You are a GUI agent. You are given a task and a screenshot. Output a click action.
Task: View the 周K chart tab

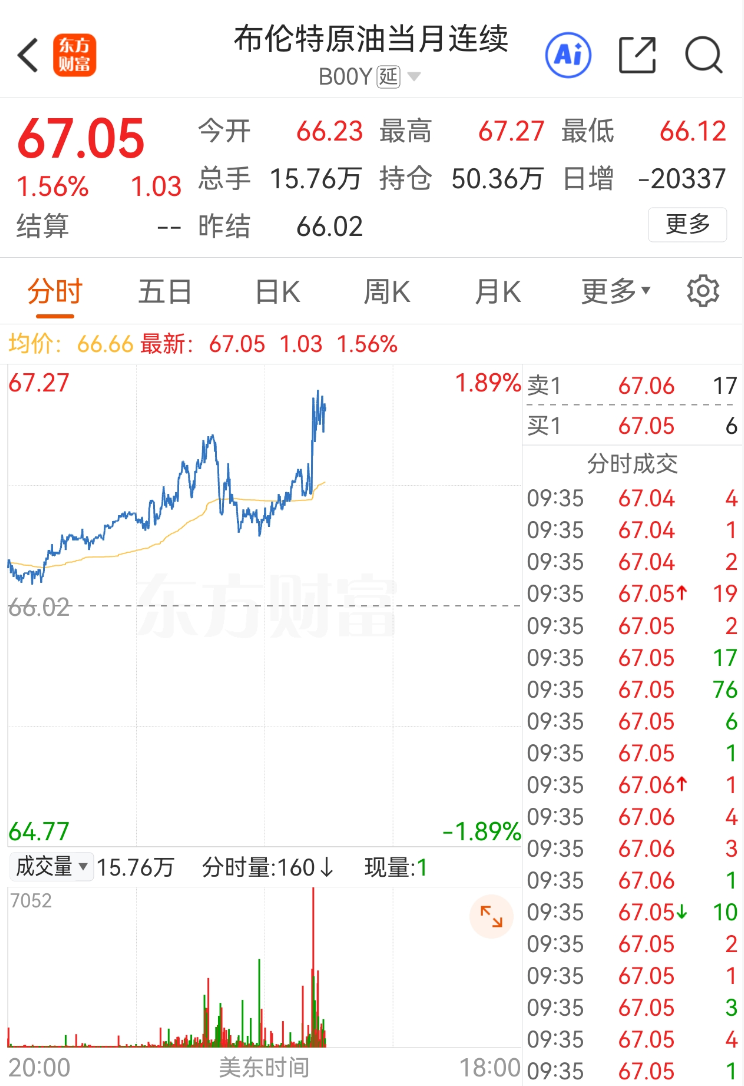click(387, 292)
